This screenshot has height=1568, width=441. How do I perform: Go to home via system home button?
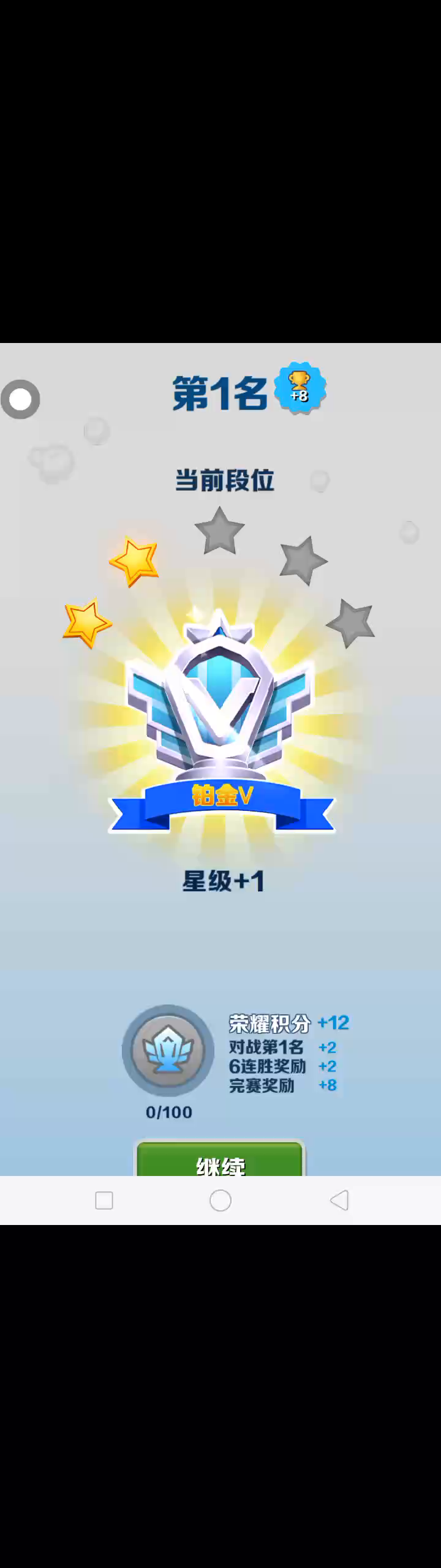pos(221,1200)
